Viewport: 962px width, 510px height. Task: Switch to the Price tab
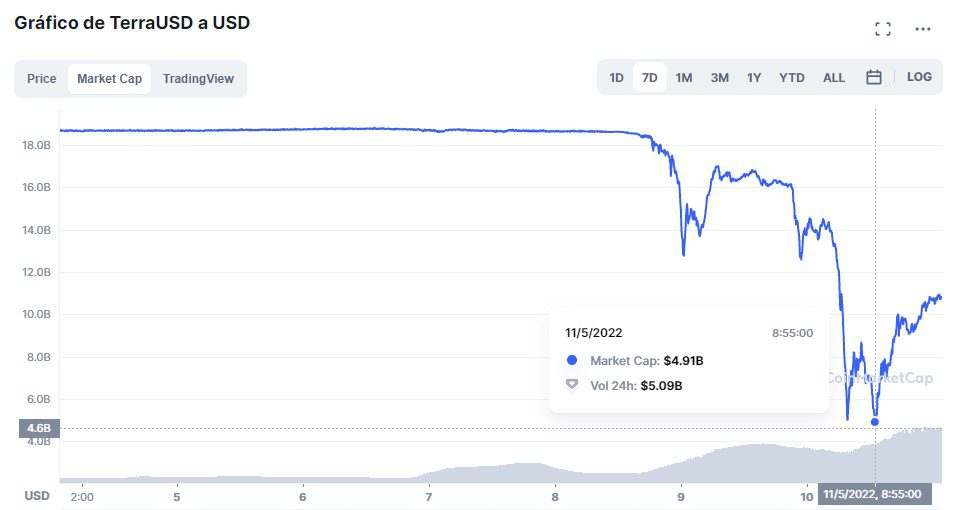(41, 79)
